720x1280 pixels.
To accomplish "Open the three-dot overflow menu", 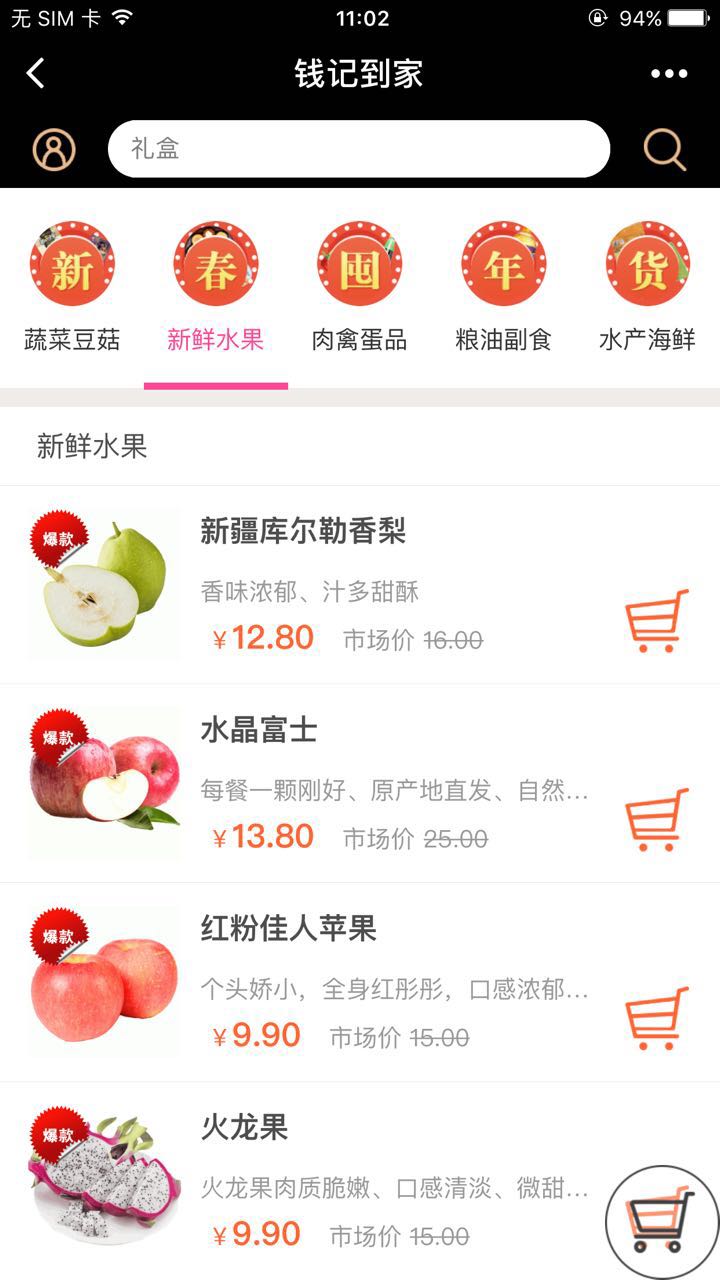I will click(669, 73).
